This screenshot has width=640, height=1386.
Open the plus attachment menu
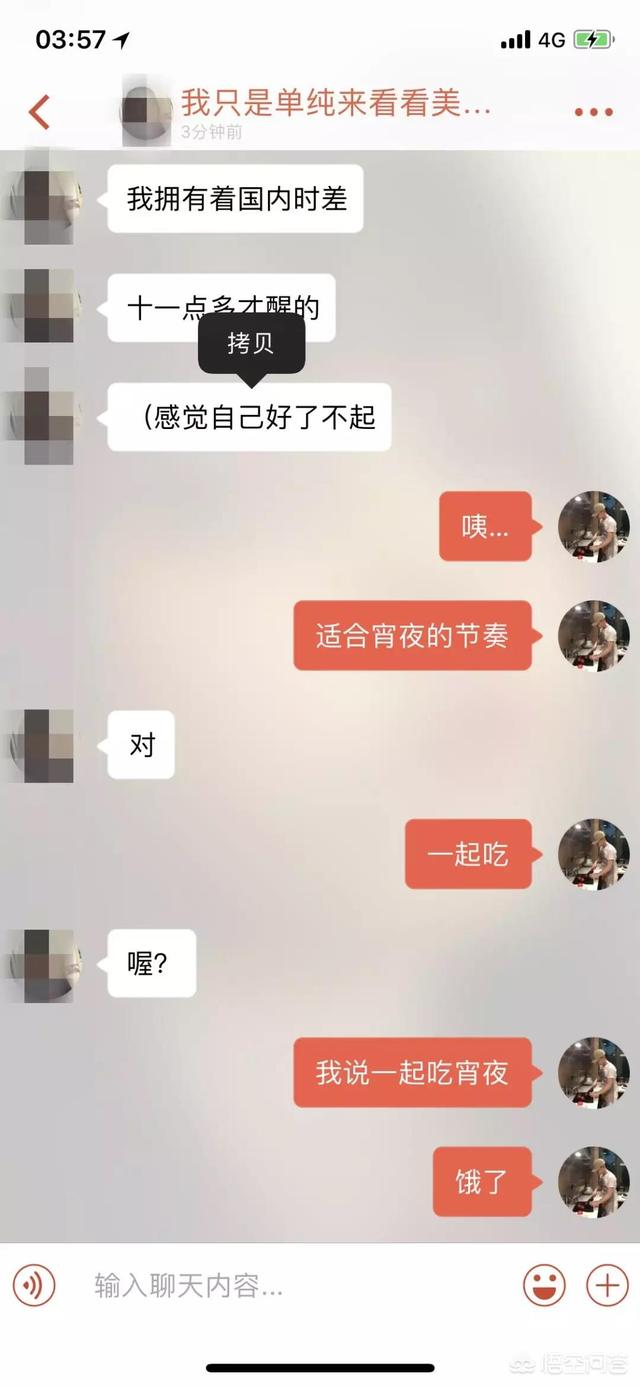click(x=606, y=1285)
